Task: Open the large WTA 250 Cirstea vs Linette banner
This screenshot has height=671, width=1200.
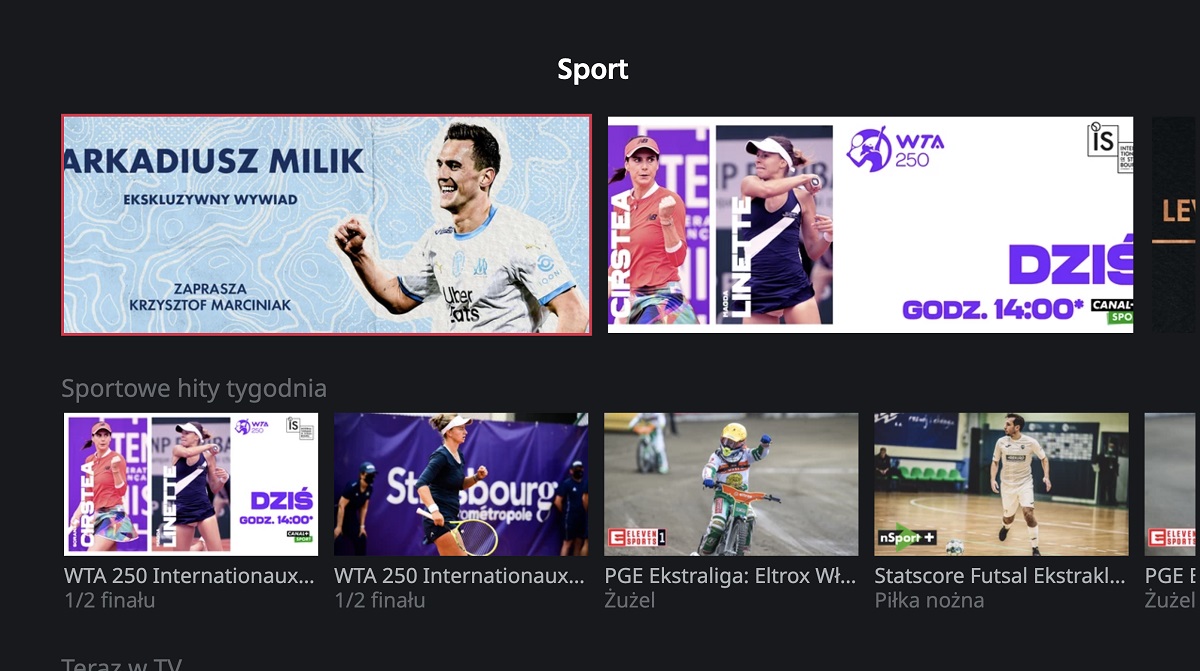Action: (870, 225)
